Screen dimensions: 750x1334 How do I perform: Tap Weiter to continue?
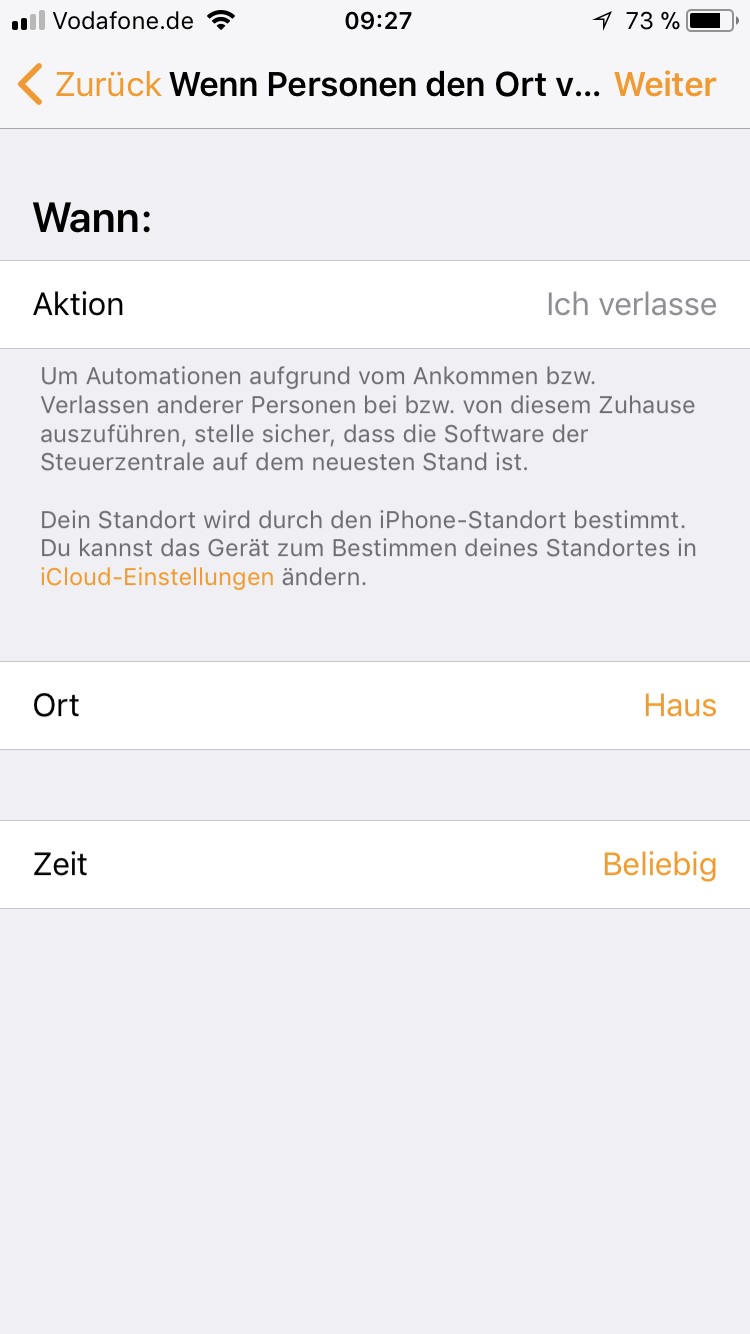665,85
